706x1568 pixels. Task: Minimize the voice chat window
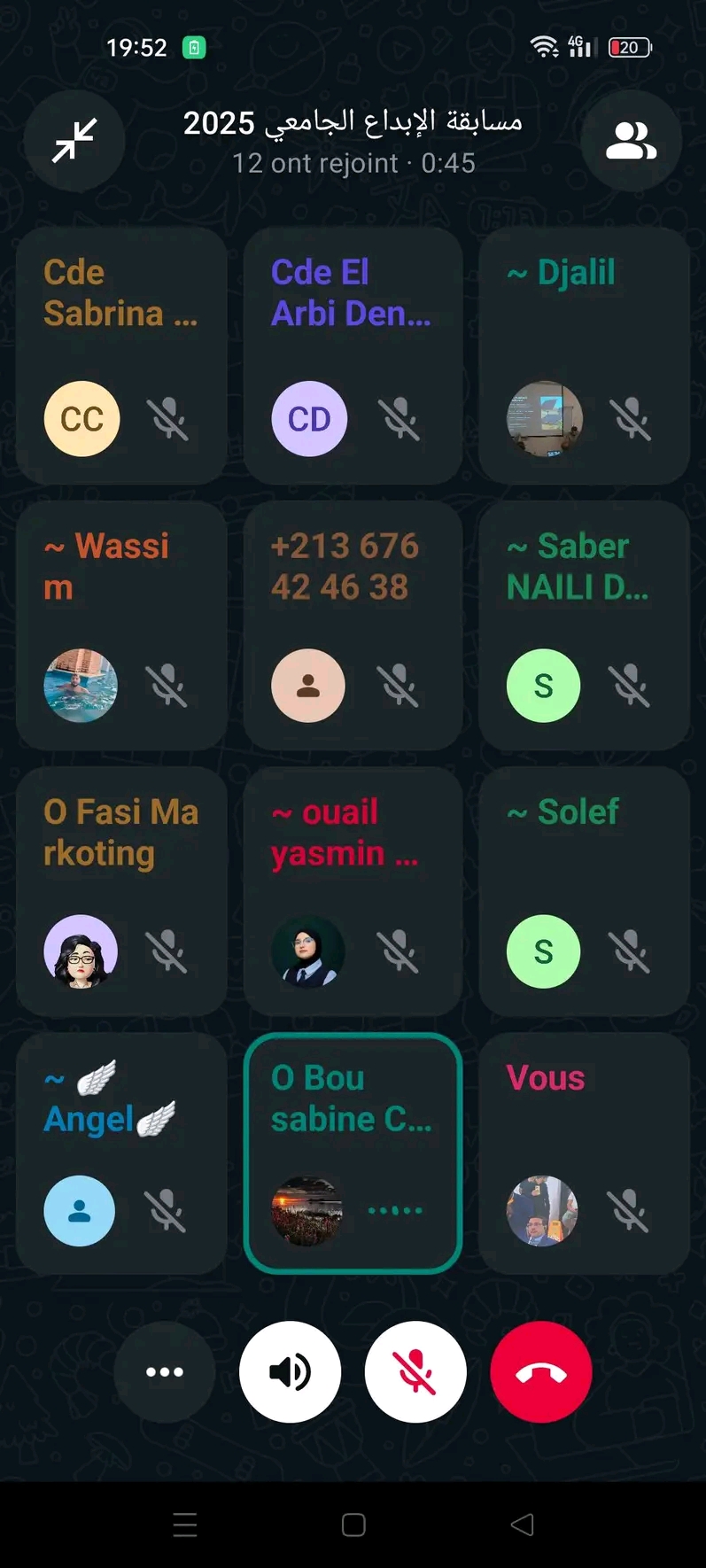(74, 140)
